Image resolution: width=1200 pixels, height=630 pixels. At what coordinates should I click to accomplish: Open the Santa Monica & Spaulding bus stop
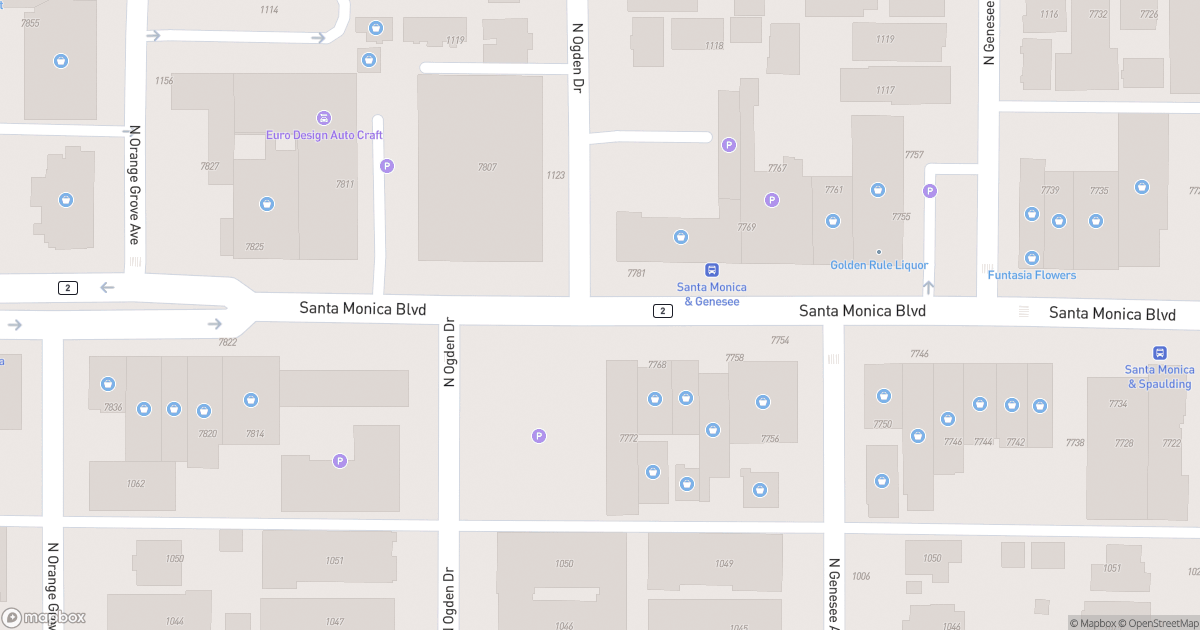[1160, 352]
